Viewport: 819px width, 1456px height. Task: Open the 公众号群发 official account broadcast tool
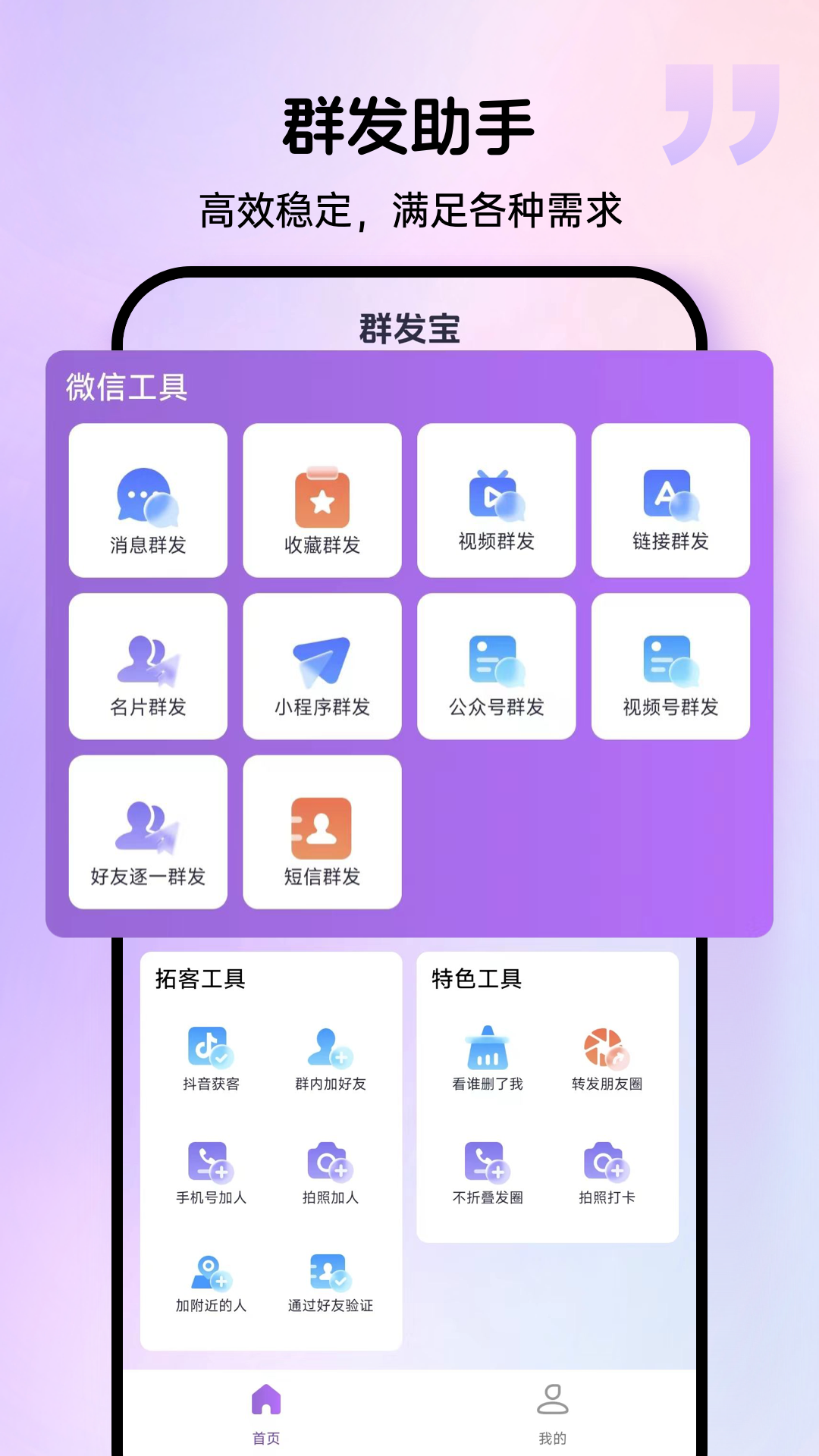click(496, 666)
